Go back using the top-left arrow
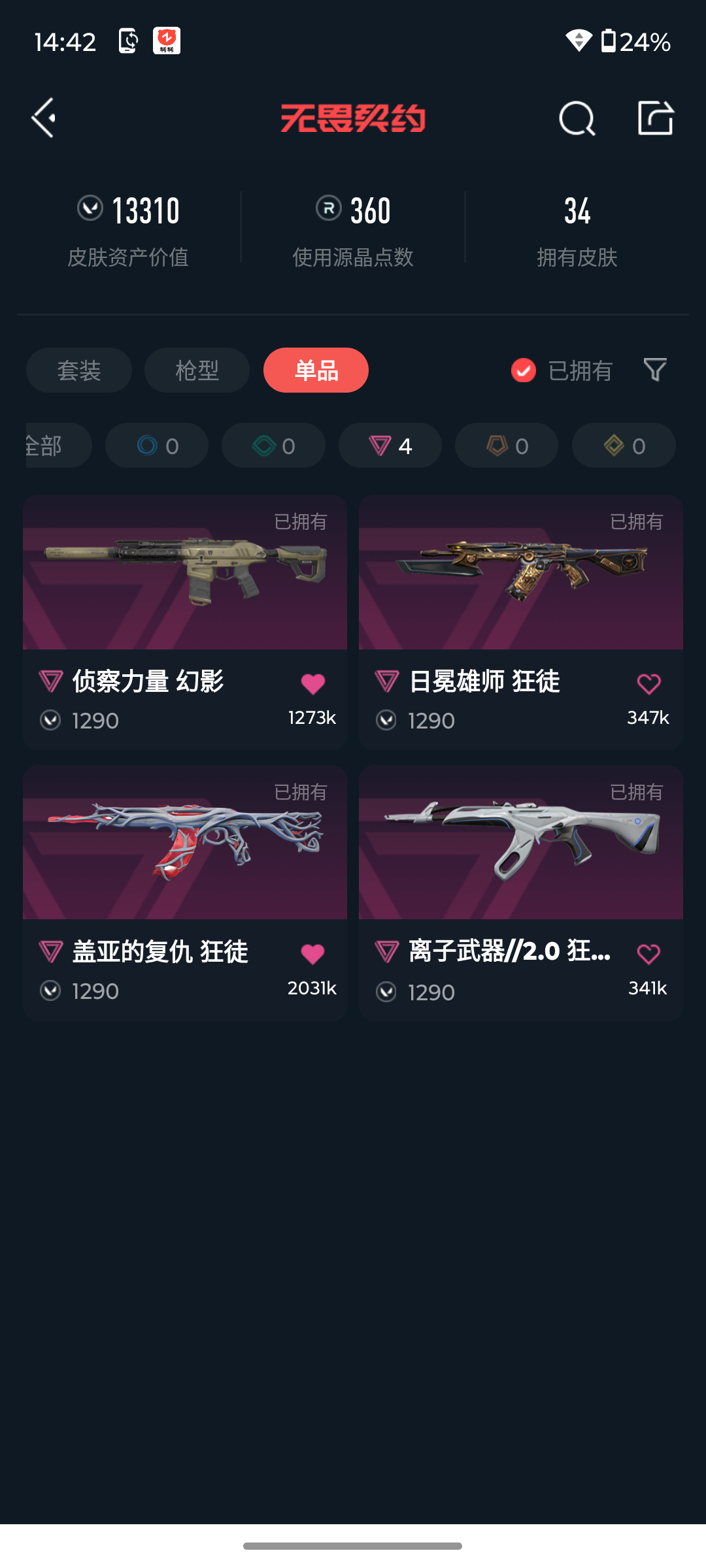Image resolution: width=706 pixels, height=1568 pixels. 44,118
